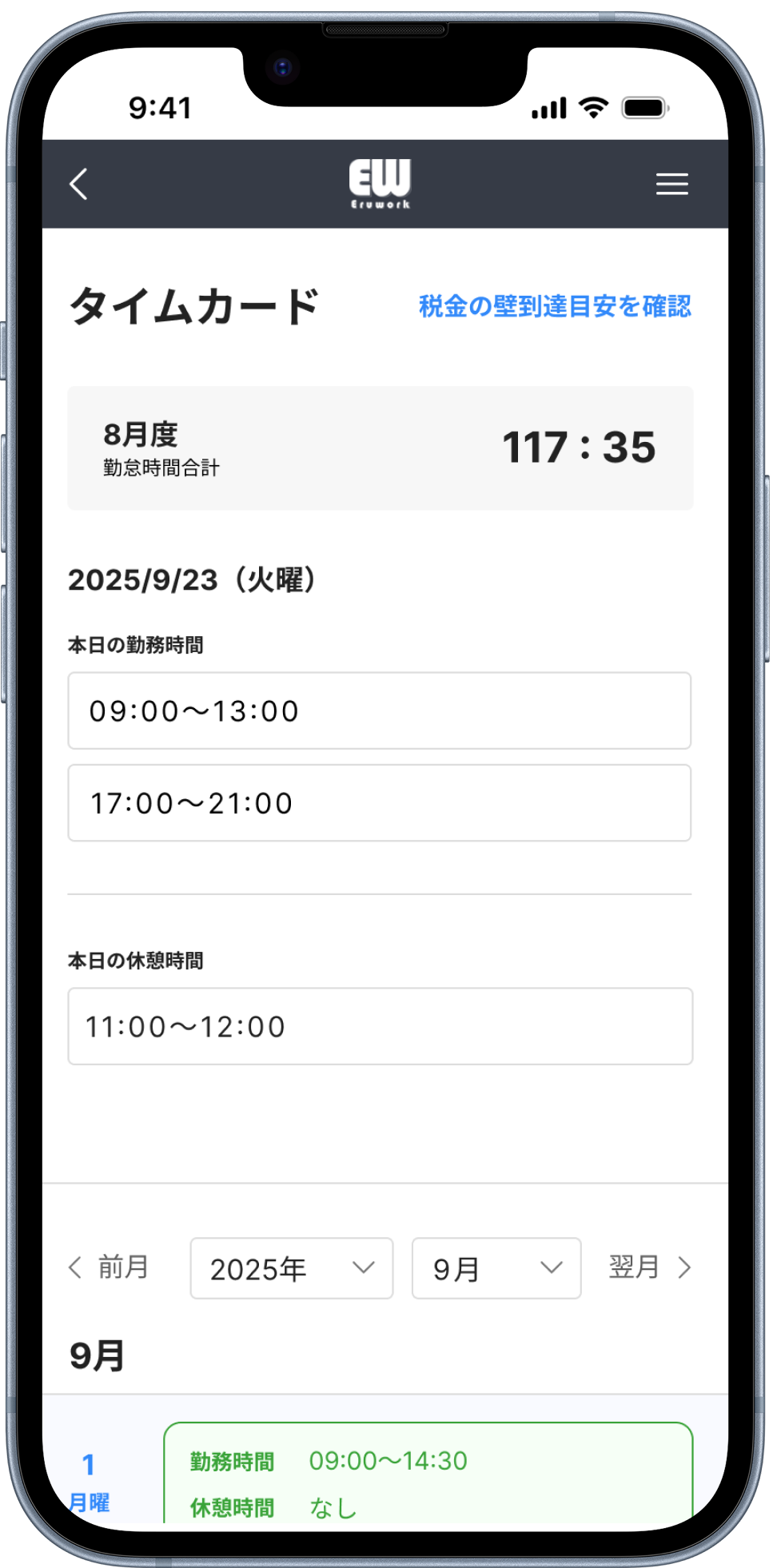Open the September 1 Monday shift card
The height and width of the screenshot is (1568, 773).
click(x=428, y=1474)
